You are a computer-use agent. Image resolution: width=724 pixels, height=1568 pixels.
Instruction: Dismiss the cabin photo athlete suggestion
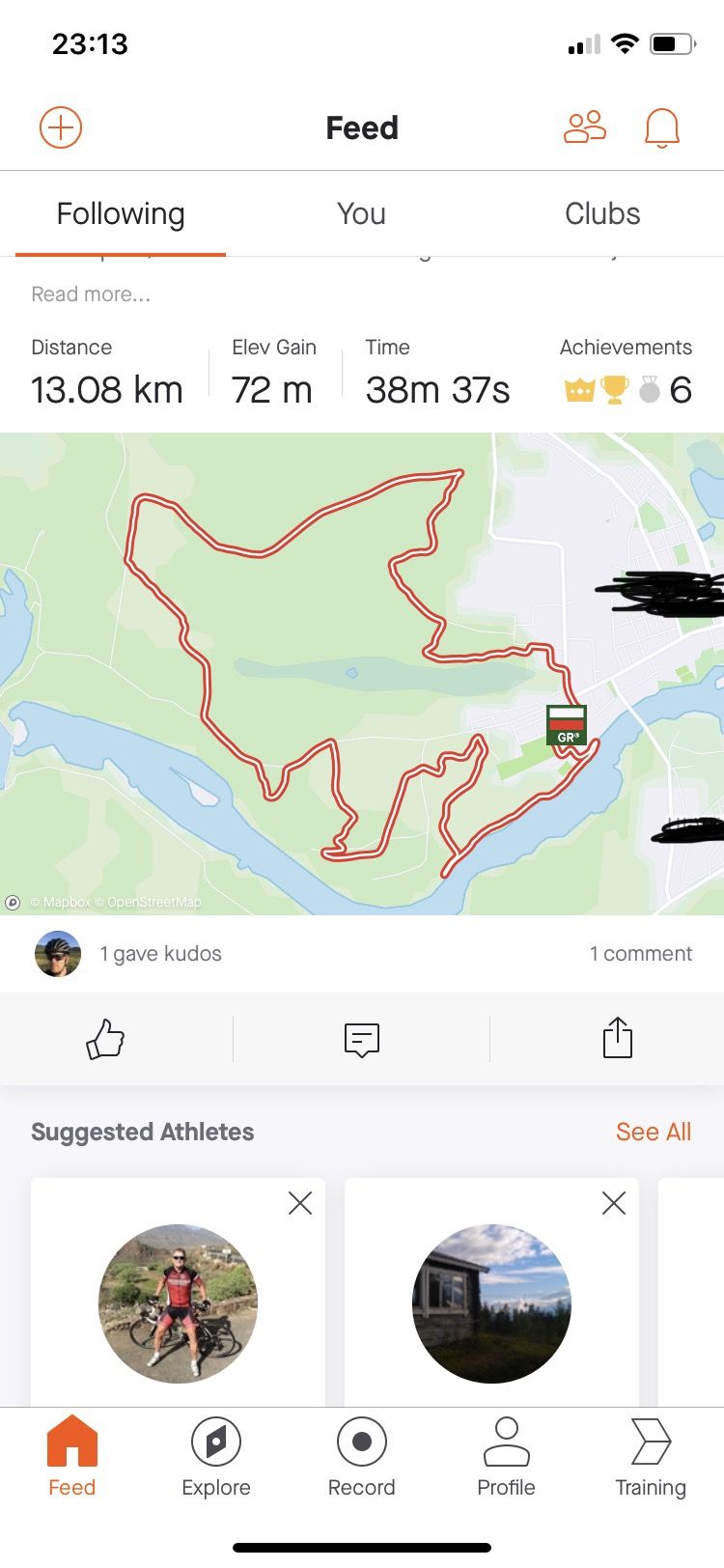pyautogui.click(x=614, y=1203)
